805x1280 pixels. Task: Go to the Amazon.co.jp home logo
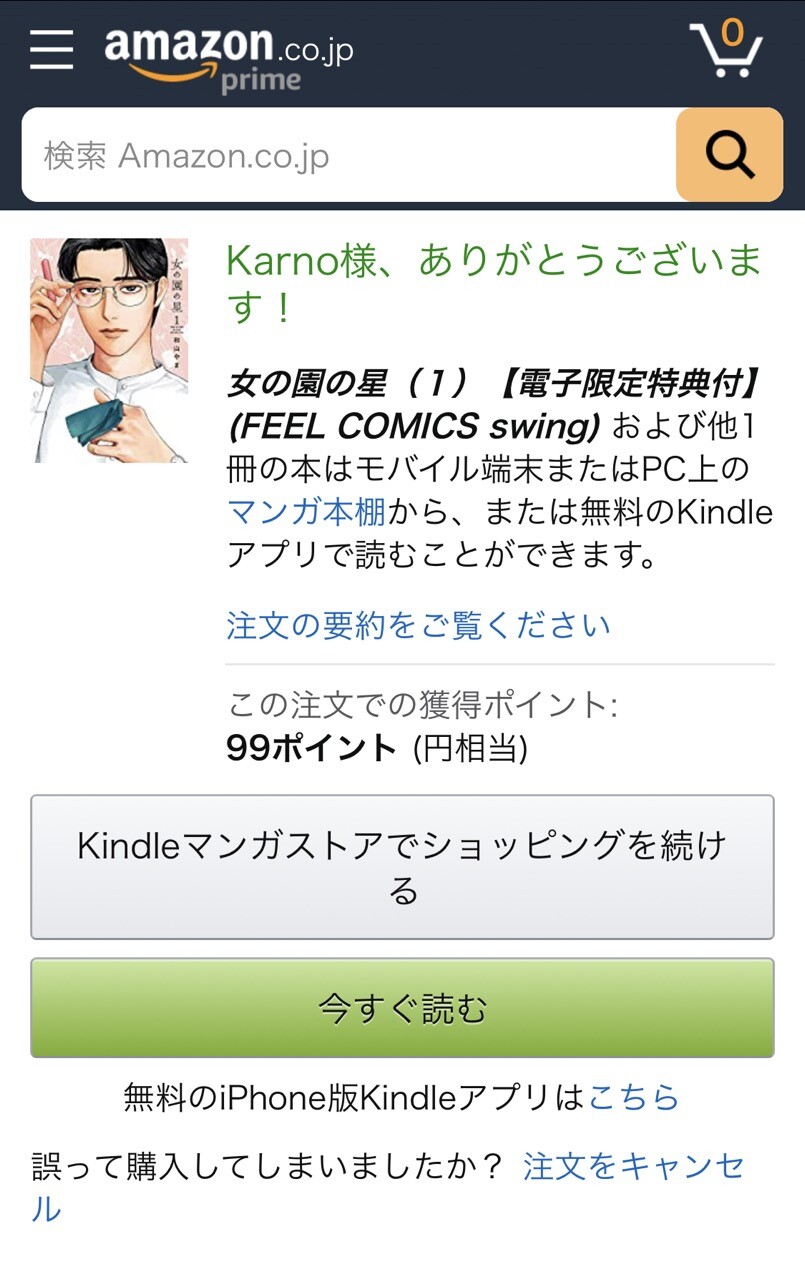tap(228, 56)
